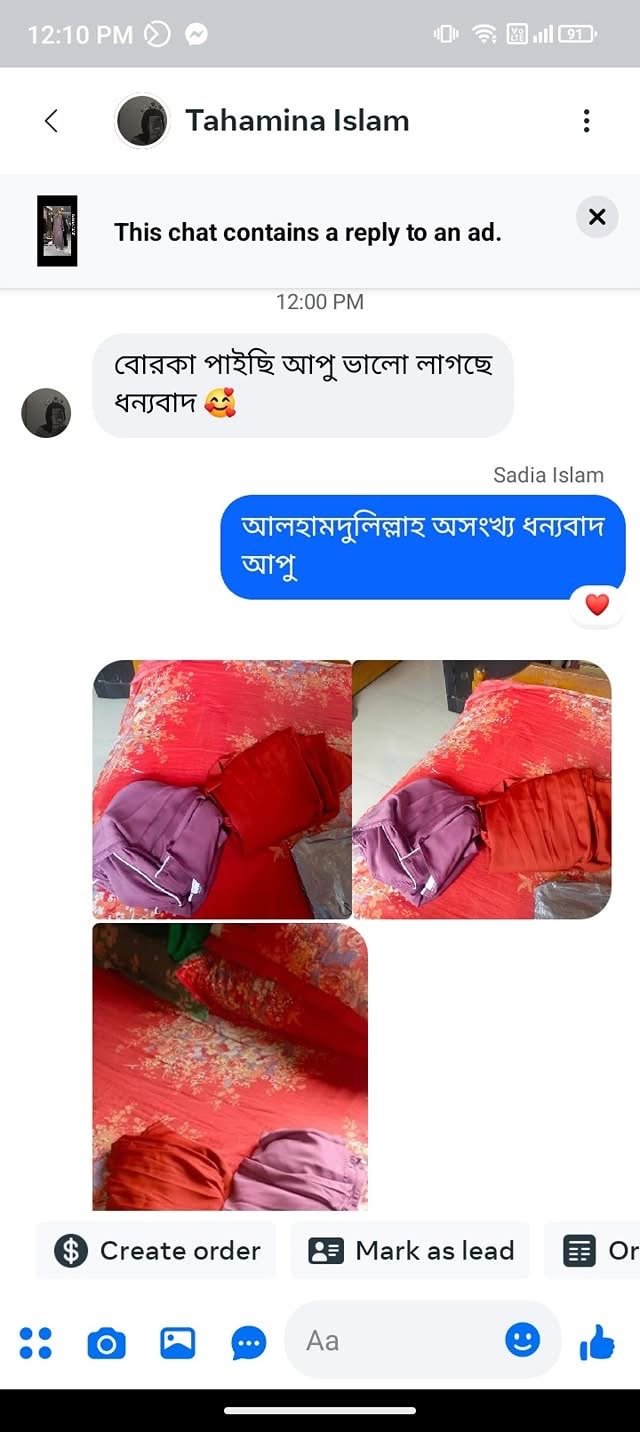Open the third shared photo
Image resolution: width=640 pixels, height=1432 pixels.
click(230, 1066)
